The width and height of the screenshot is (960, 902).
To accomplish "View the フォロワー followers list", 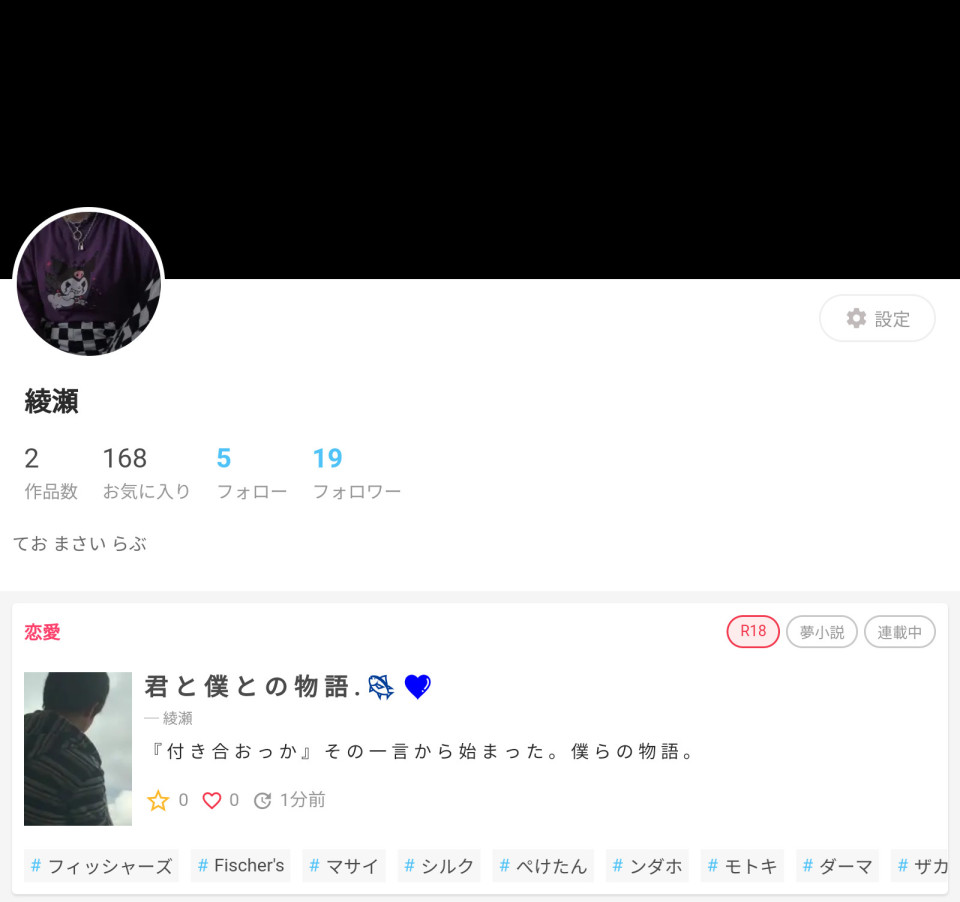I will pyautogui.click(x=356, y=472).
